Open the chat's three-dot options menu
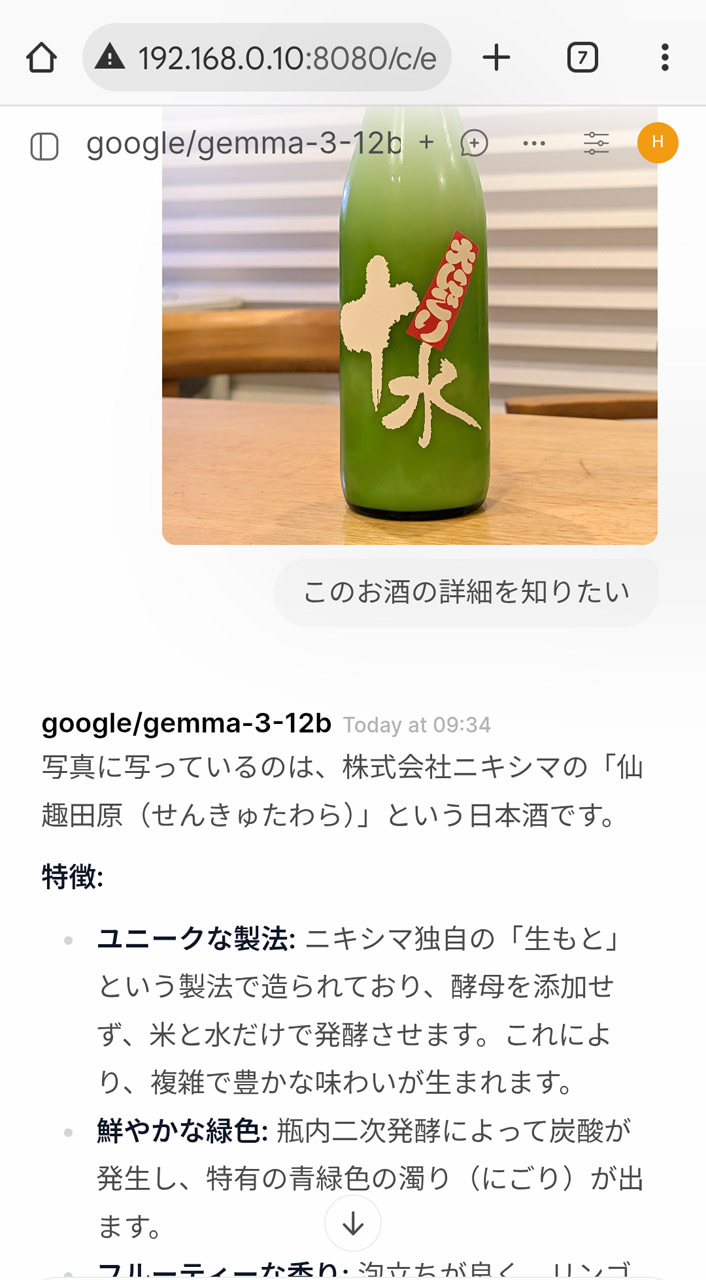 click(x=534, y=144)
